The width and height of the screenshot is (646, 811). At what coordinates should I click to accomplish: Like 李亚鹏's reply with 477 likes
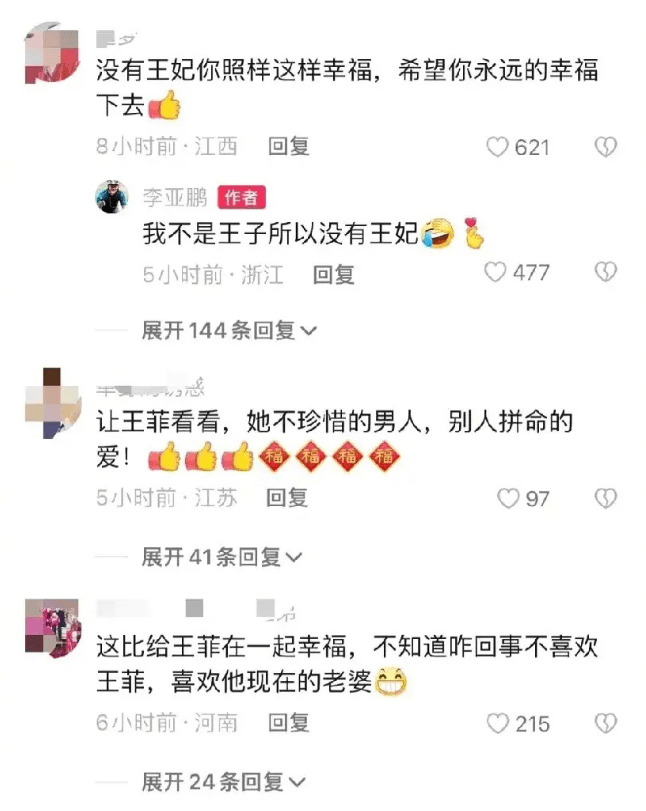[496, 272]
